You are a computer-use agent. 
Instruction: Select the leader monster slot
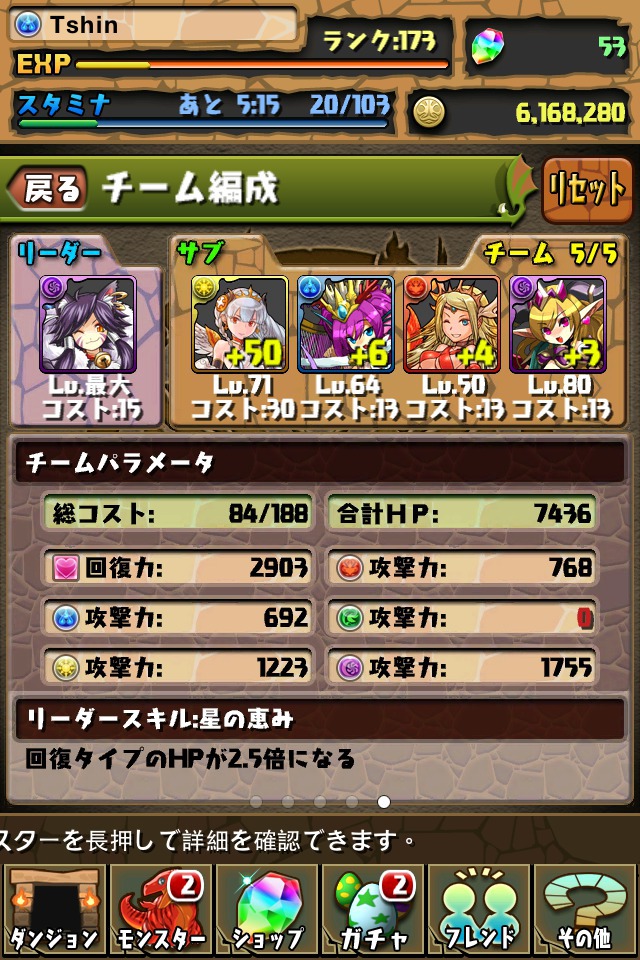pyautogui.click(x=87, y=324)
